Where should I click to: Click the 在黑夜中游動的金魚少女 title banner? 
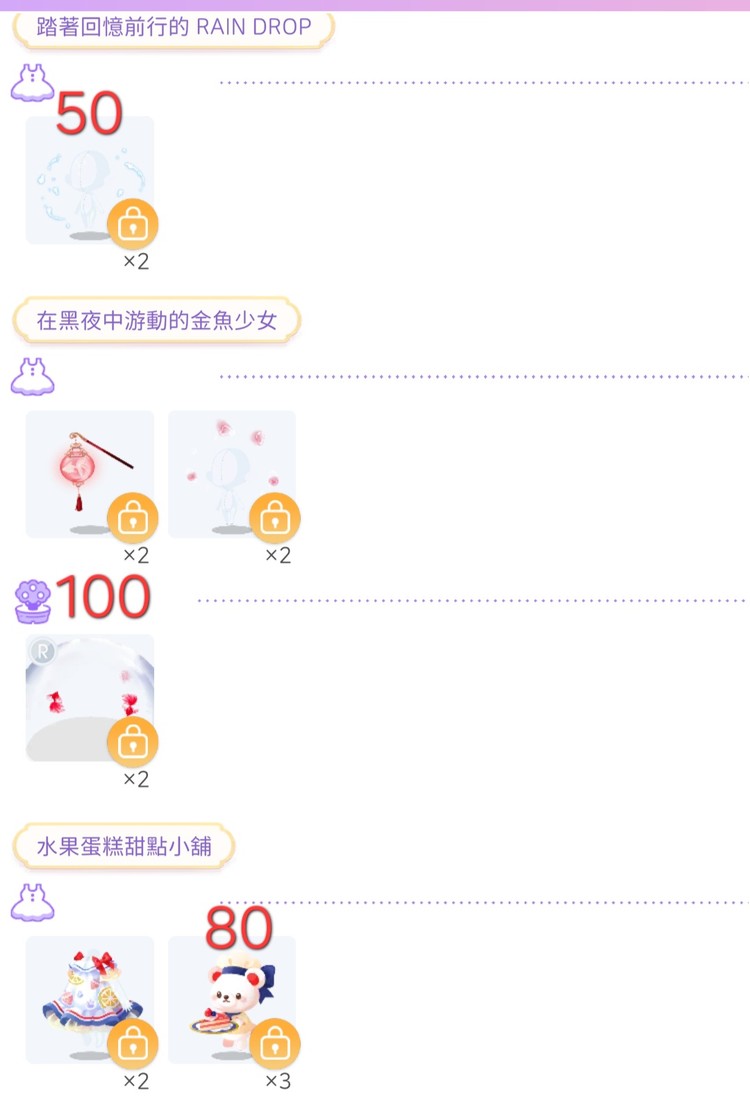tap(155, 322)
